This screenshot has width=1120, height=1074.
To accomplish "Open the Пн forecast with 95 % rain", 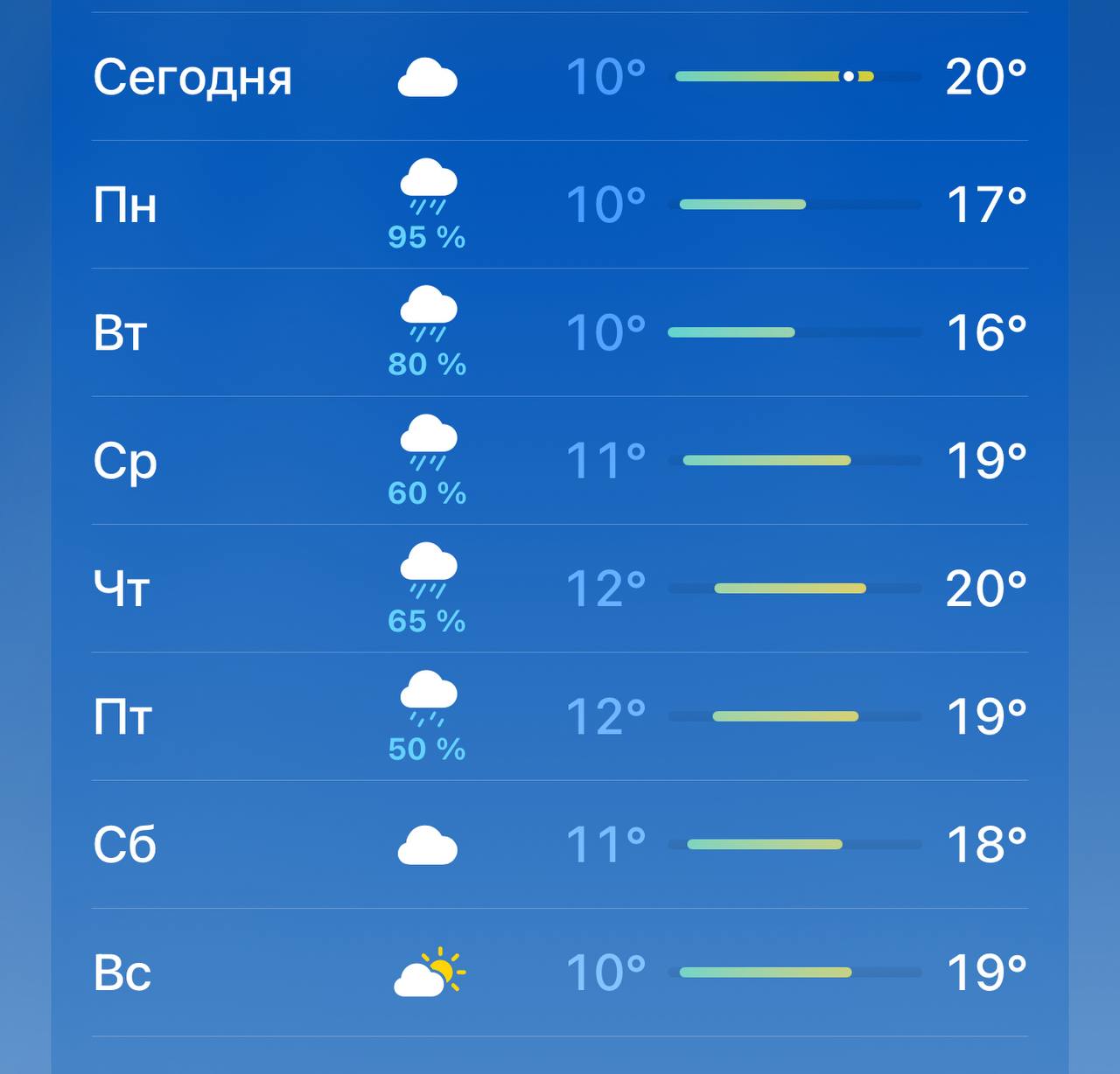I will 560,205.
